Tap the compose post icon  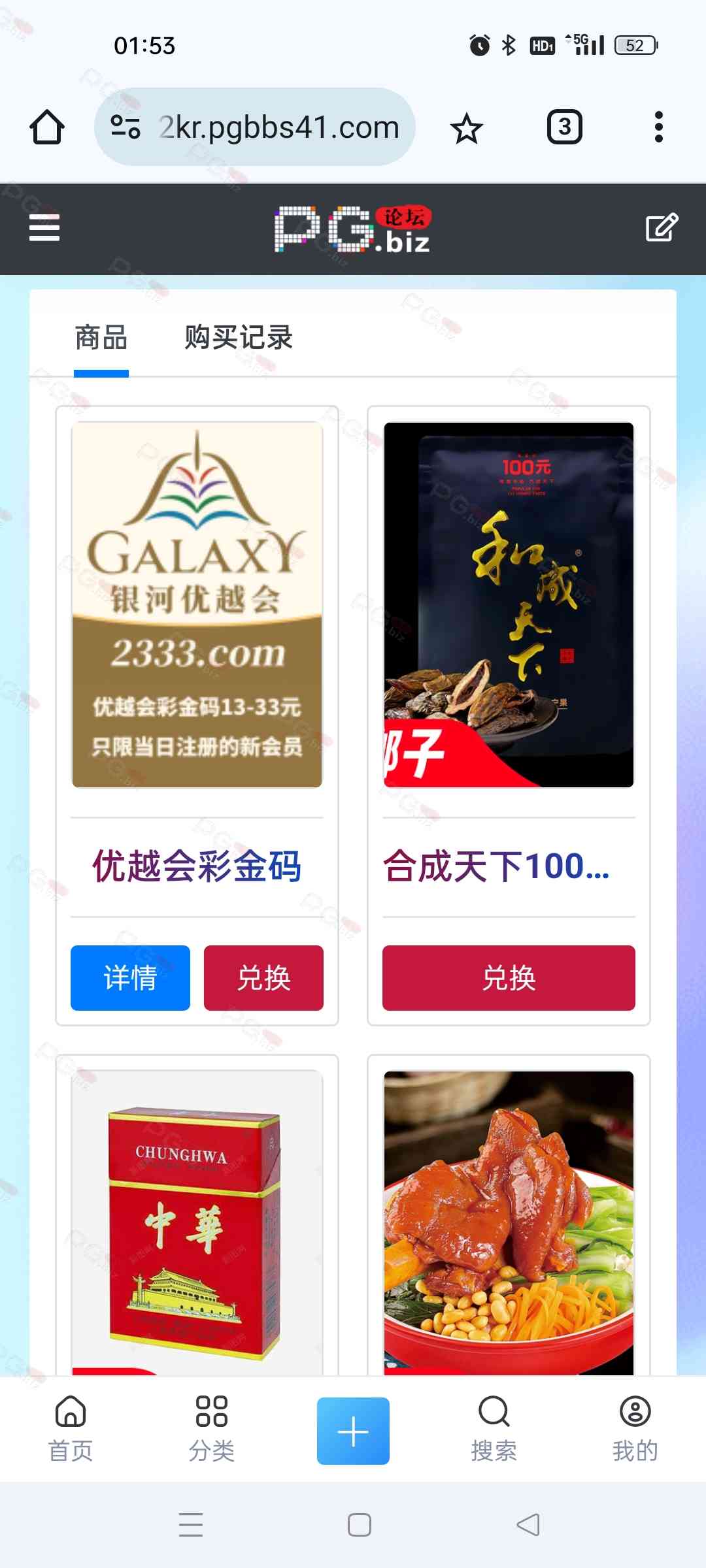pos(662,228)
